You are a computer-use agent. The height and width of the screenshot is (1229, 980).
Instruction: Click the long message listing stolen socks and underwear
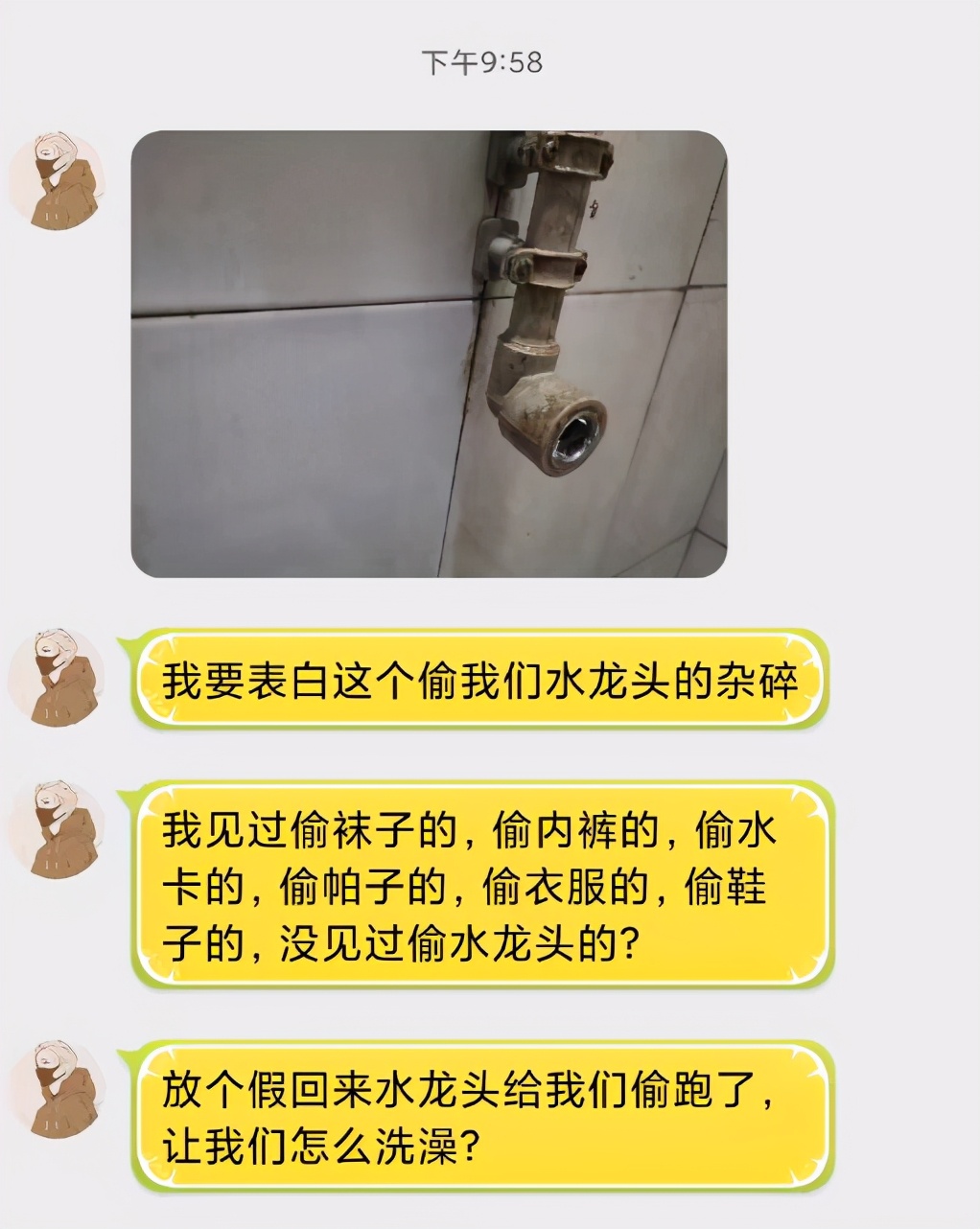coord(479,882)
